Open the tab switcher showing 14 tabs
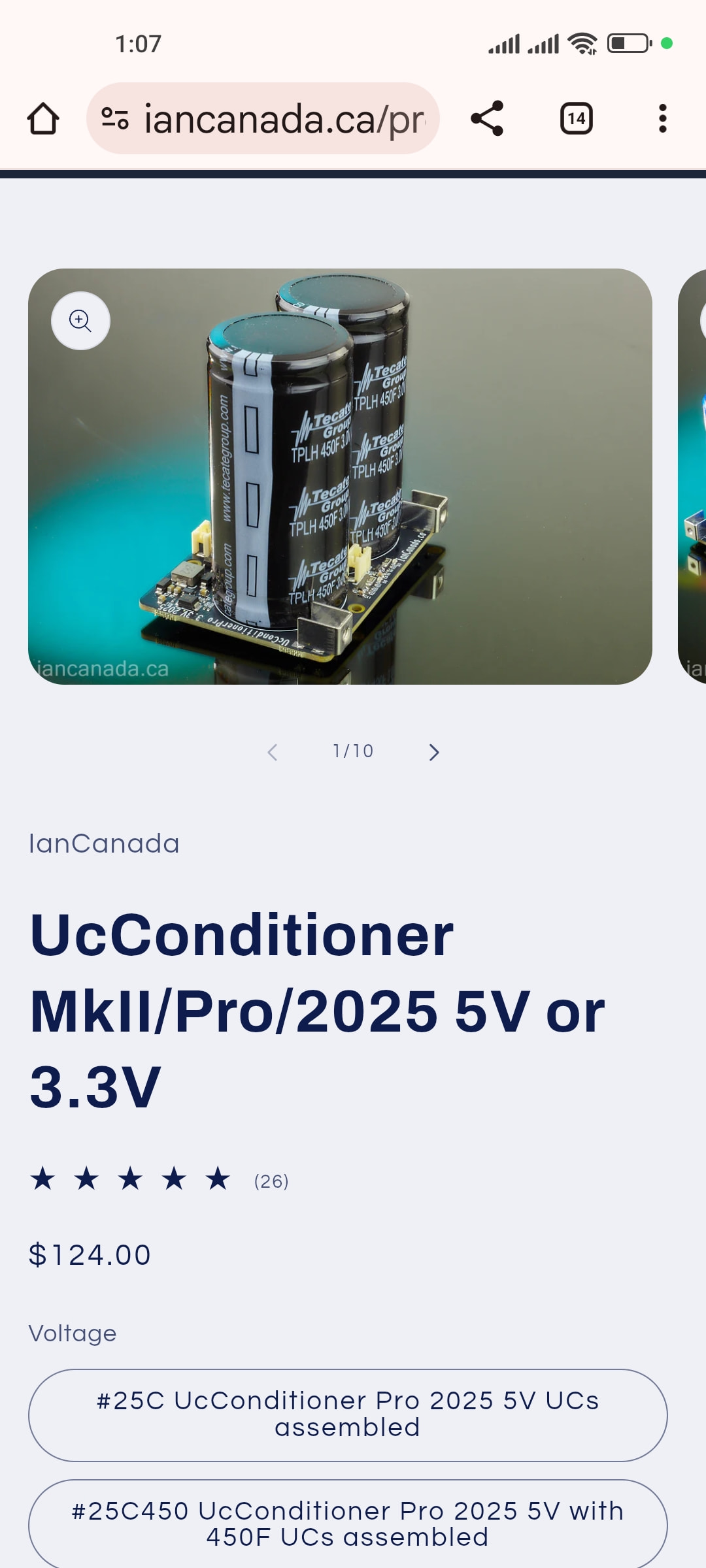 pyautogui.click(x=576, y=119)
